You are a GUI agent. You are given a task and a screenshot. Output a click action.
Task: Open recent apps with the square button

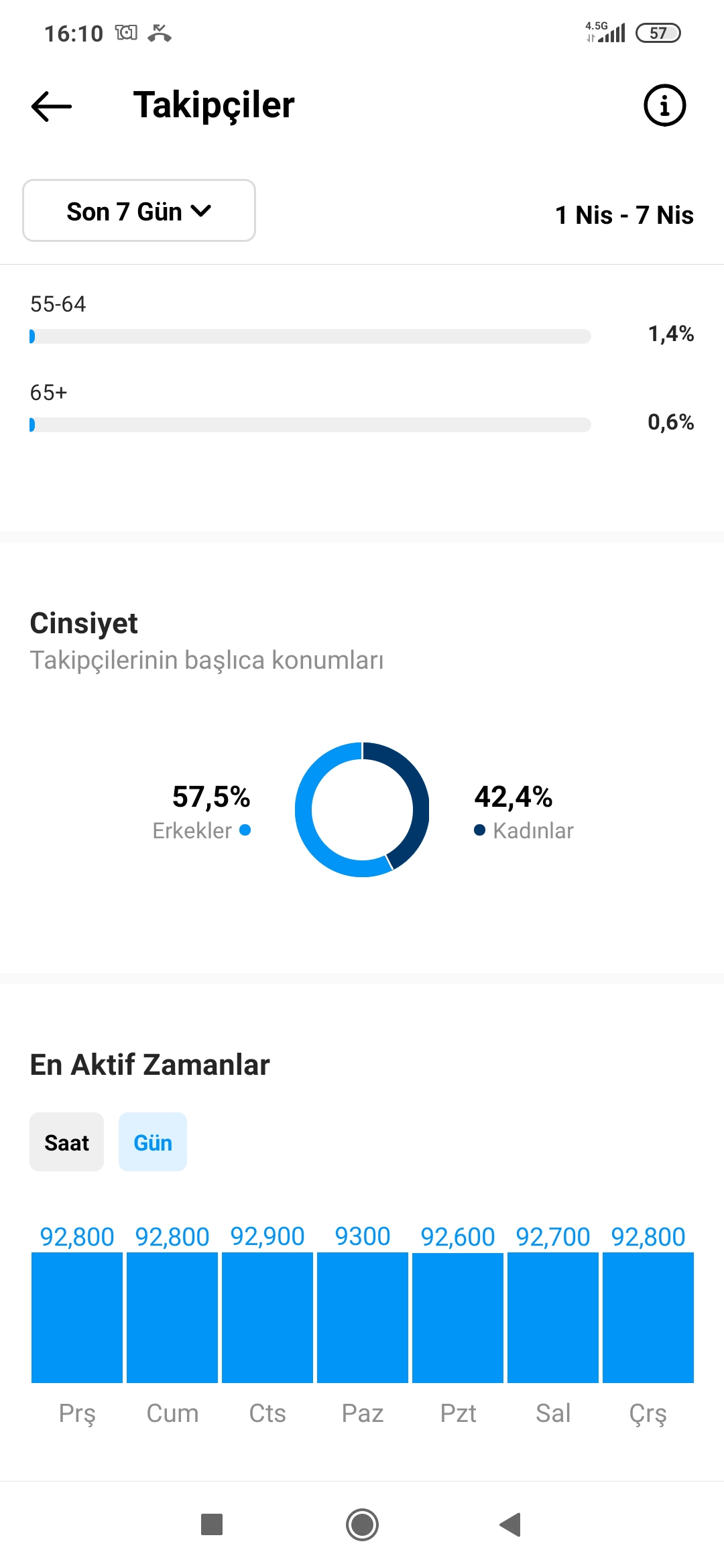click(212, 1524)
